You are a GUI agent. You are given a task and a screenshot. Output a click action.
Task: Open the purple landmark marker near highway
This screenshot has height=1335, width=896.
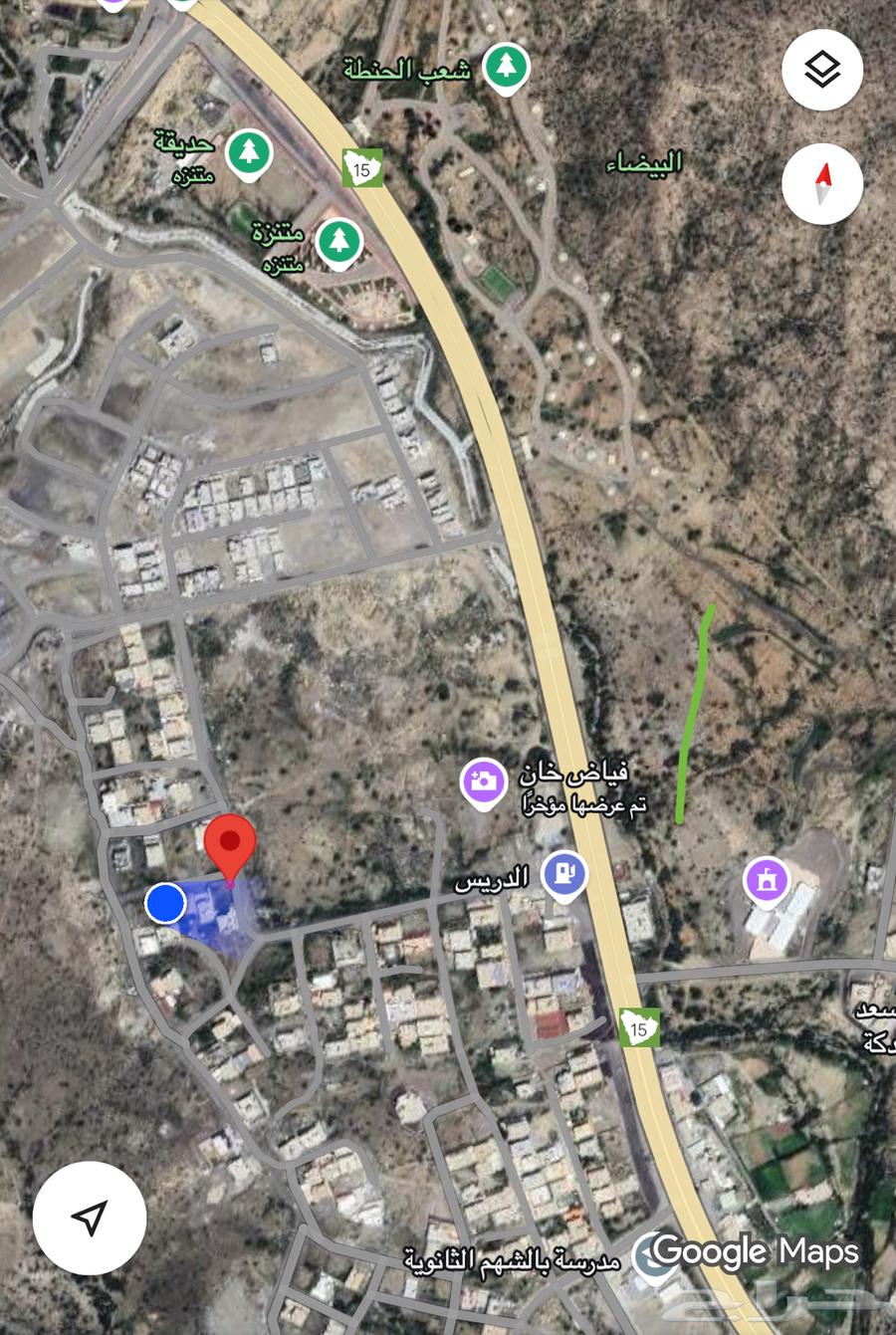point(768,880)
